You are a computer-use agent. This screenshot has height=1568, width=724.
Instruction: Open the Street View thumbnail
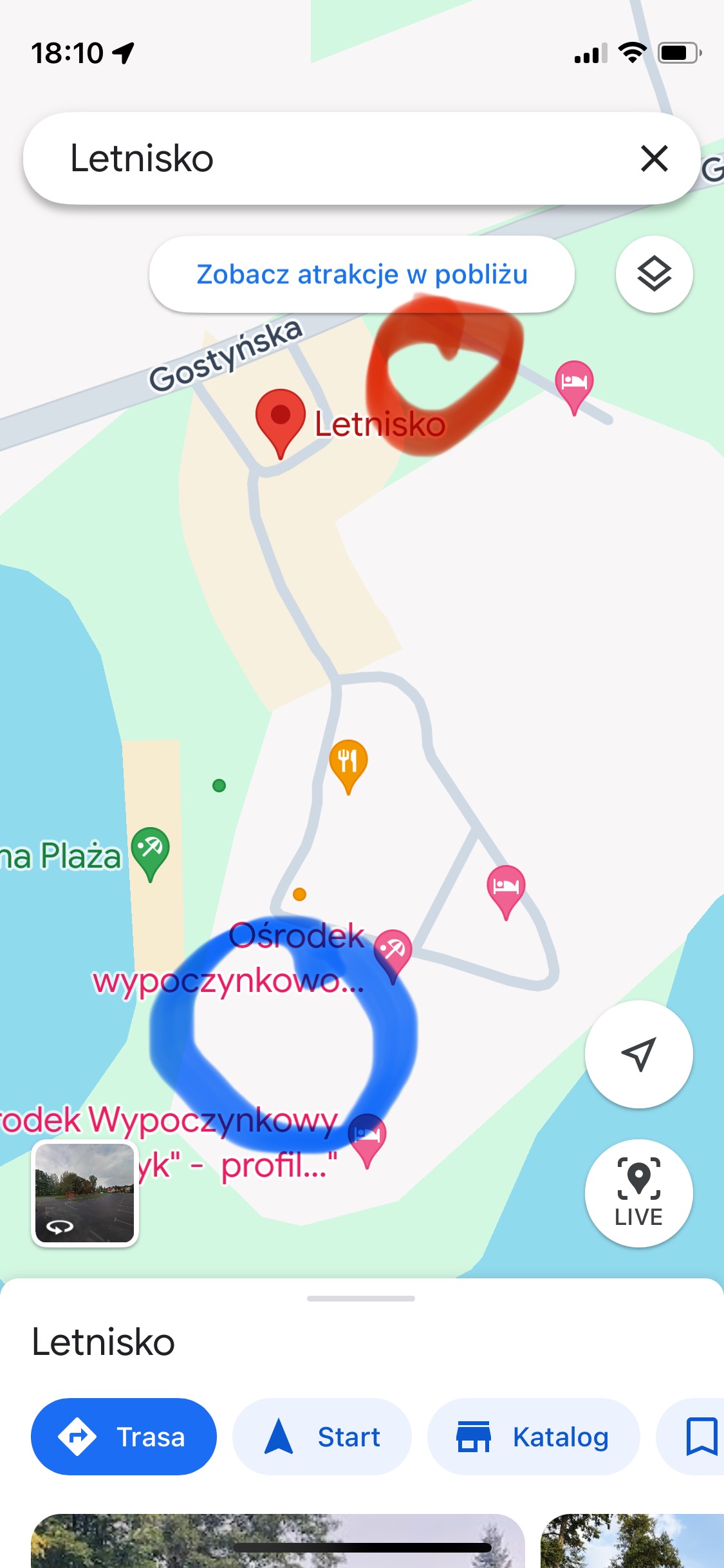pyautogui.click(x=85, y=1193)
